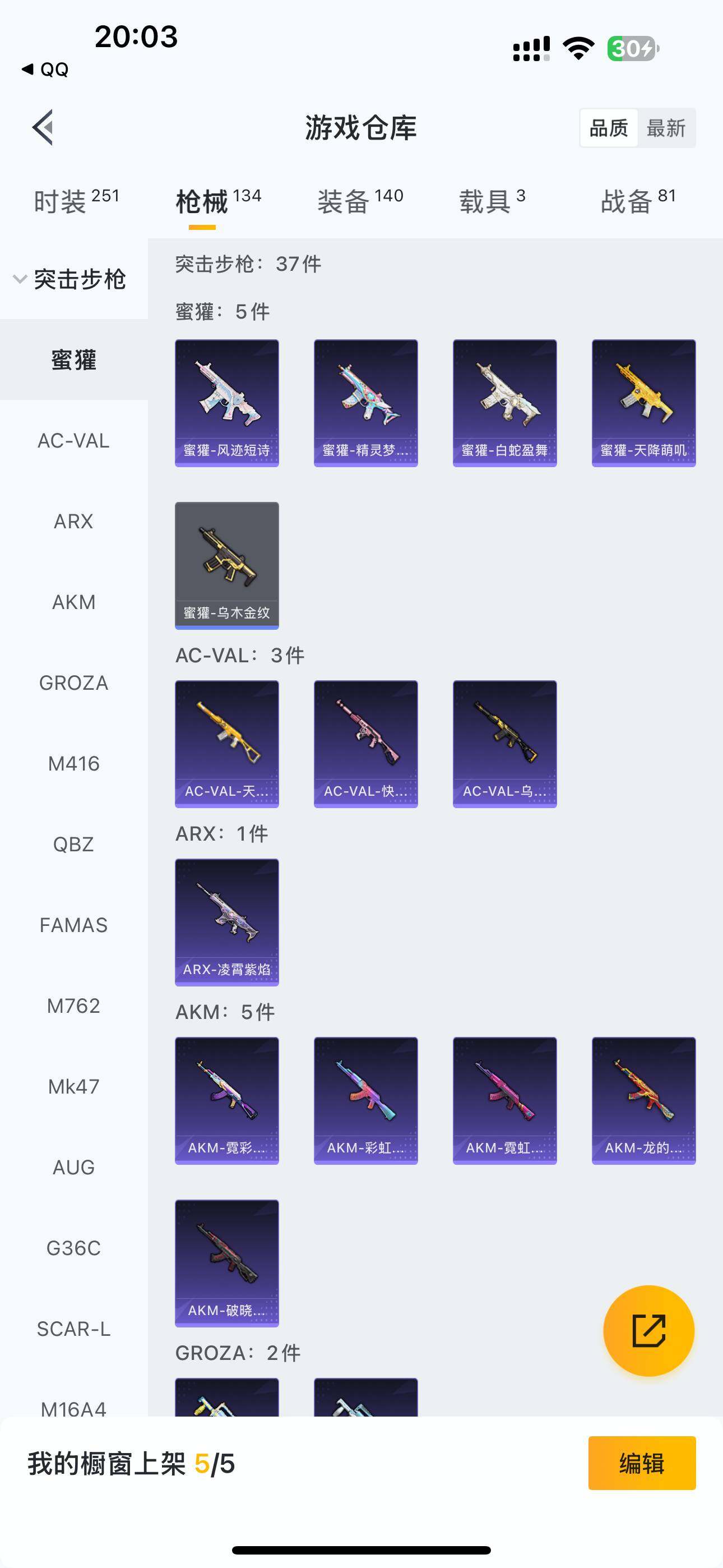Image resolution: width=723 pixels, height=1568 pixels.
Task: Tap the yellow share floating button
Action: pos(649,1331)
